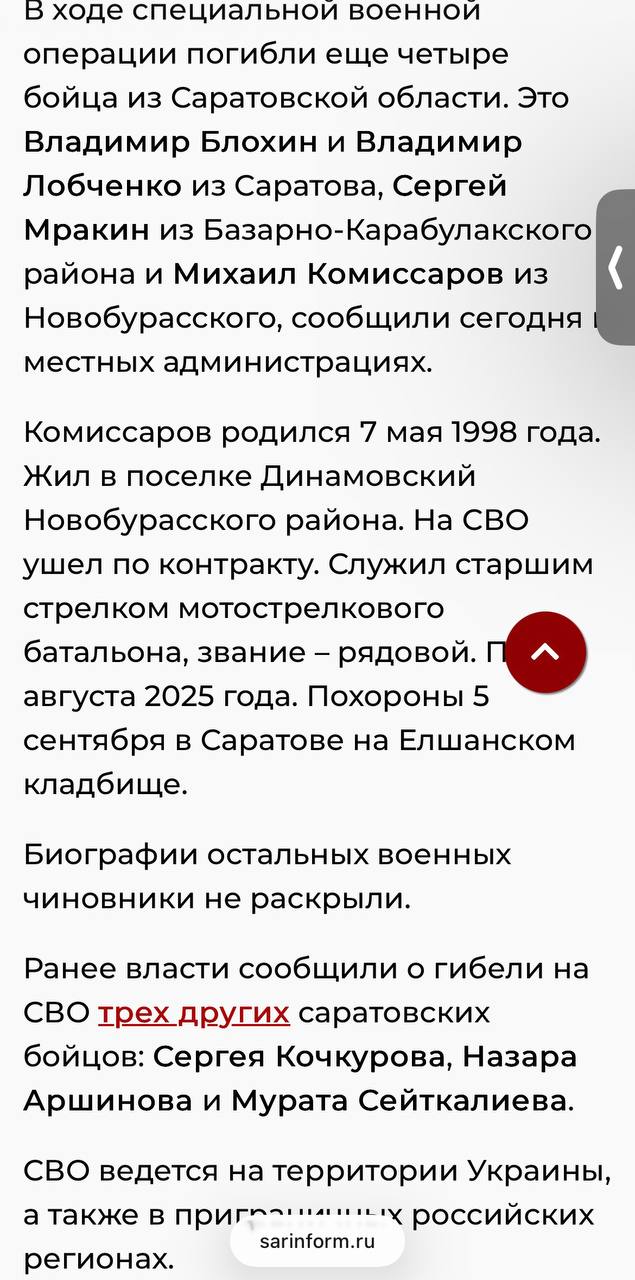Tap the sarinform.ru address pill
This screenshot has height=1280, width=635.
click(x=317, y=1242)
